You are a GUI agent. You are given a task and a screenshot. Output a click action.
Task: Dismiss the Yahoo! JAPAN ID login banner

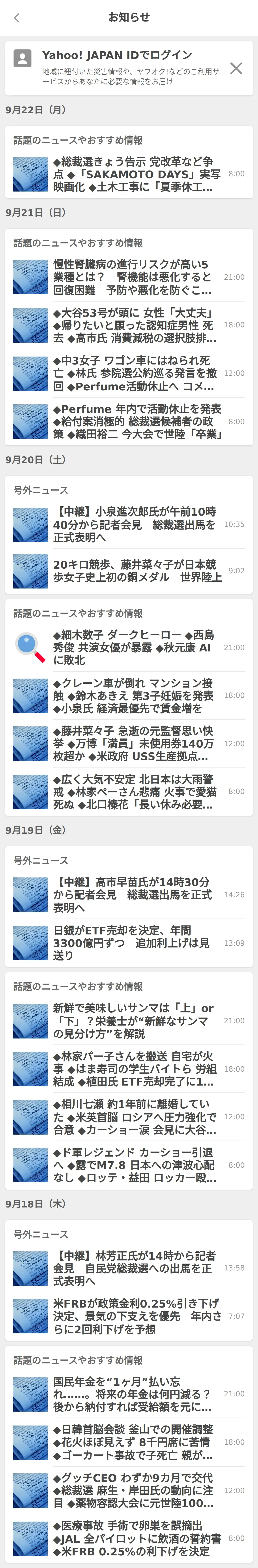coord(236,68)
